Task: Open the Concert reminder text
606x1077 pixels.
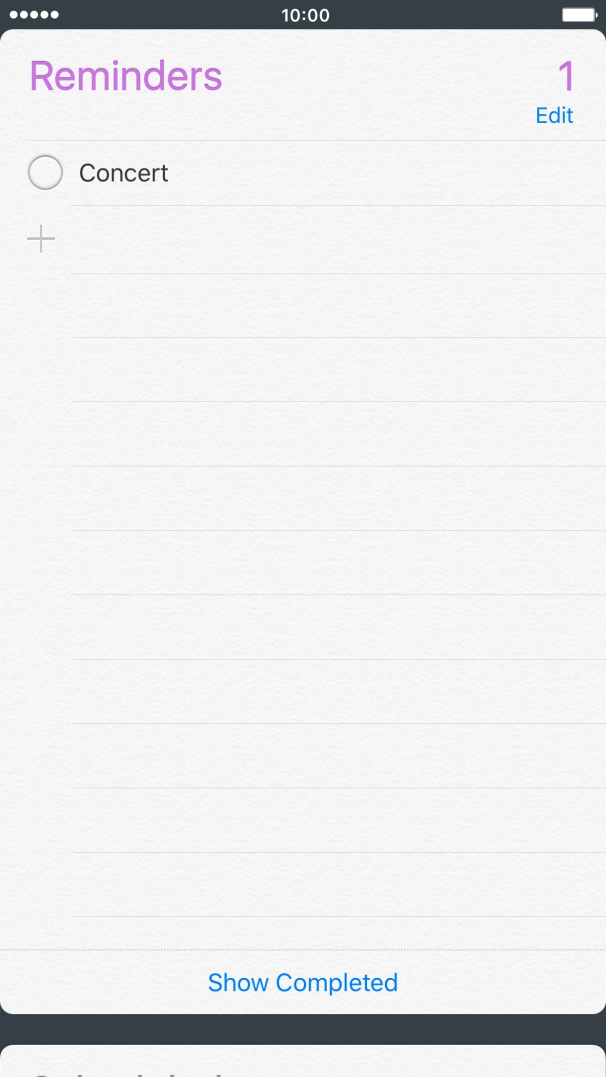Action: click(x=124, y=173)
